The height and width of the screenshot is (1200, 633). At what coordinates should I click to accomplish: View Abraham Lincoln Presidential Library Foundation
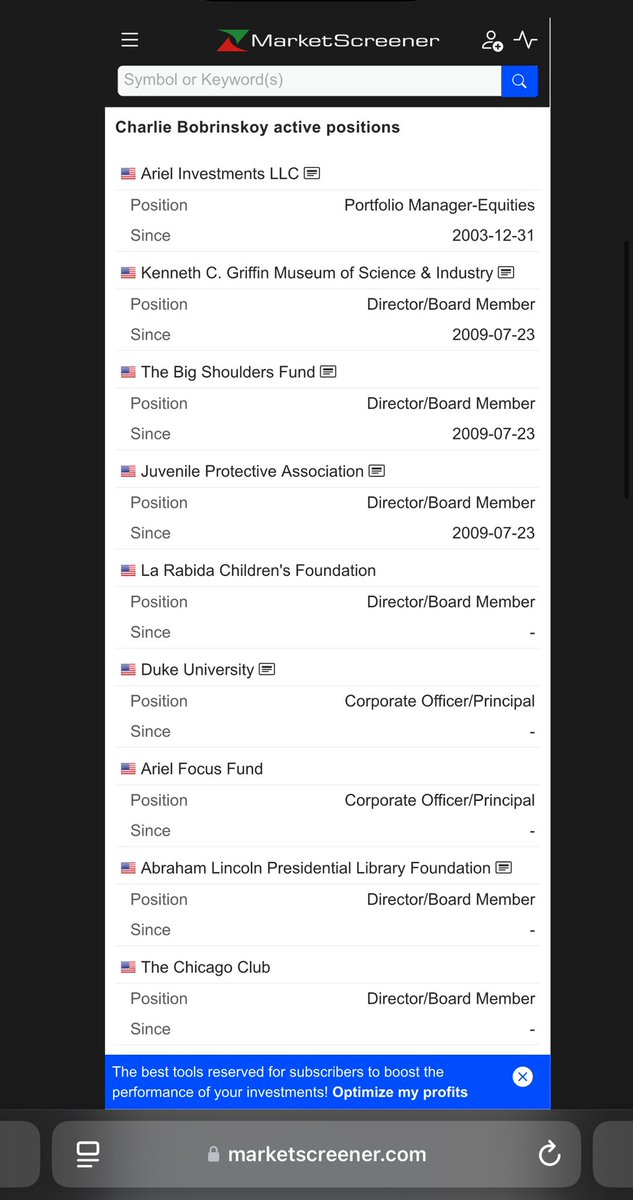(315, 868)
